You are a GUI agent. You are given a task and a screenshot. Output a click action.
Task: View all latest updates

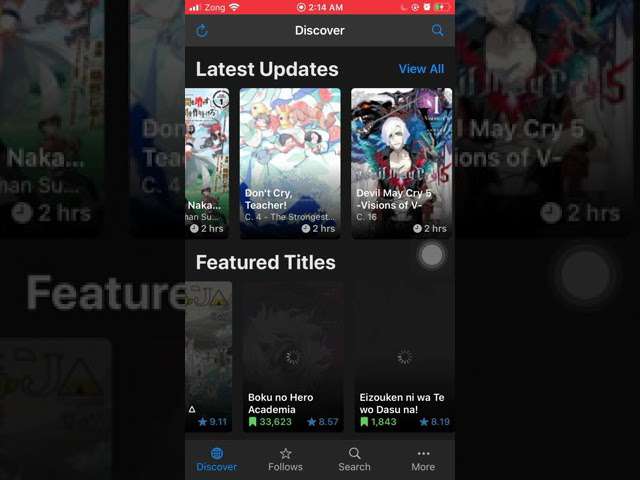point(421,69)
